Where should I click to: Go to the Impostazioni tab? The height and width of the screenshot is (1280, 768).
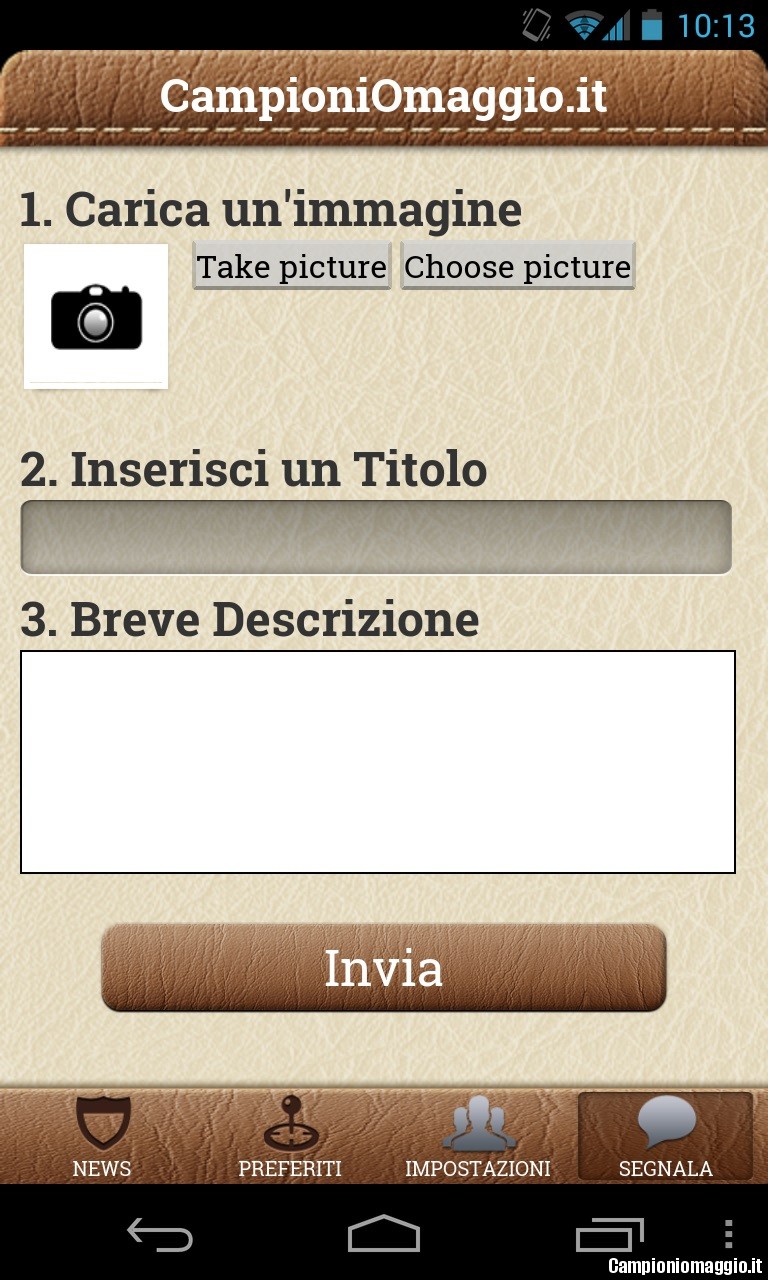pyautogui.click(x=478, y=1136)
